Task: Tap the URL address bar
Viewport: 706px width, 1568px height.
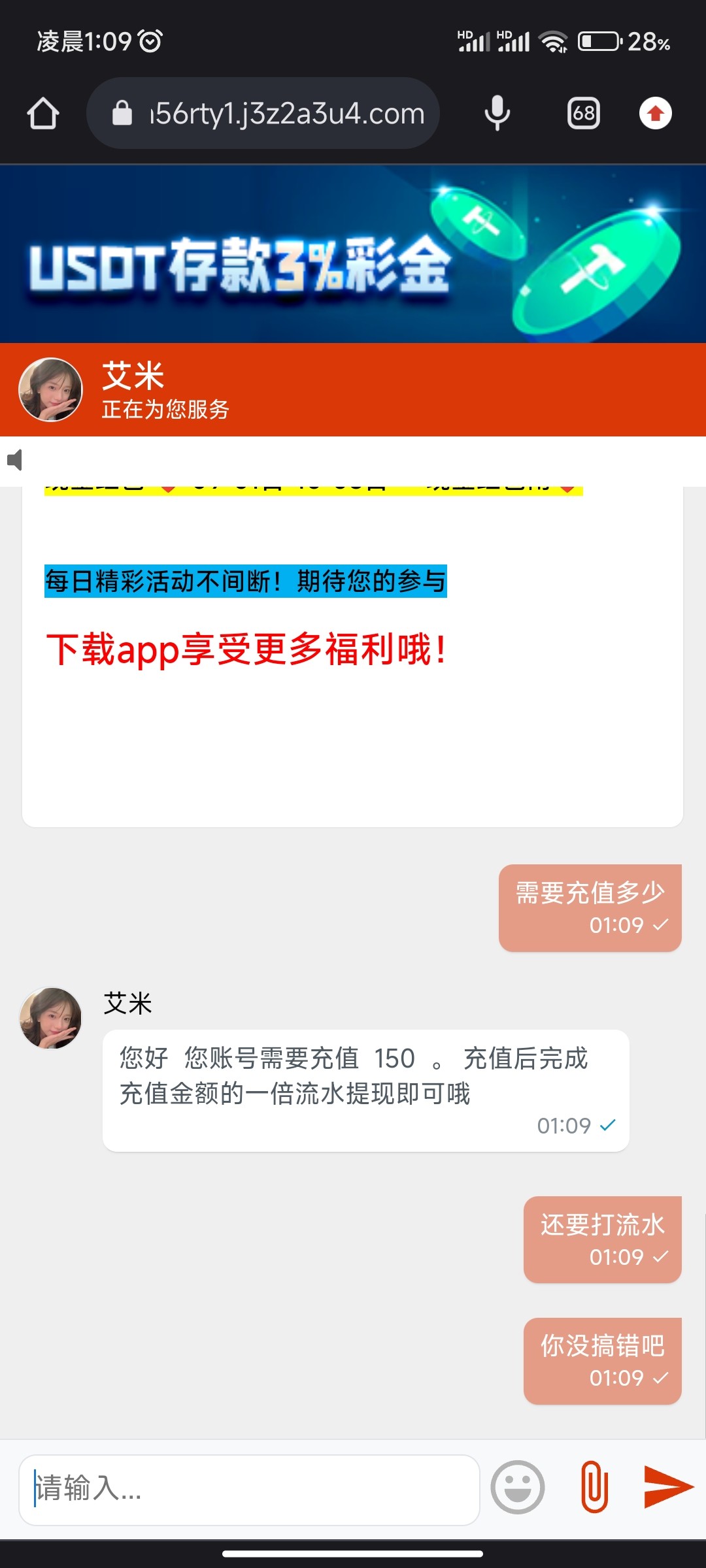Action: point(275,113)
